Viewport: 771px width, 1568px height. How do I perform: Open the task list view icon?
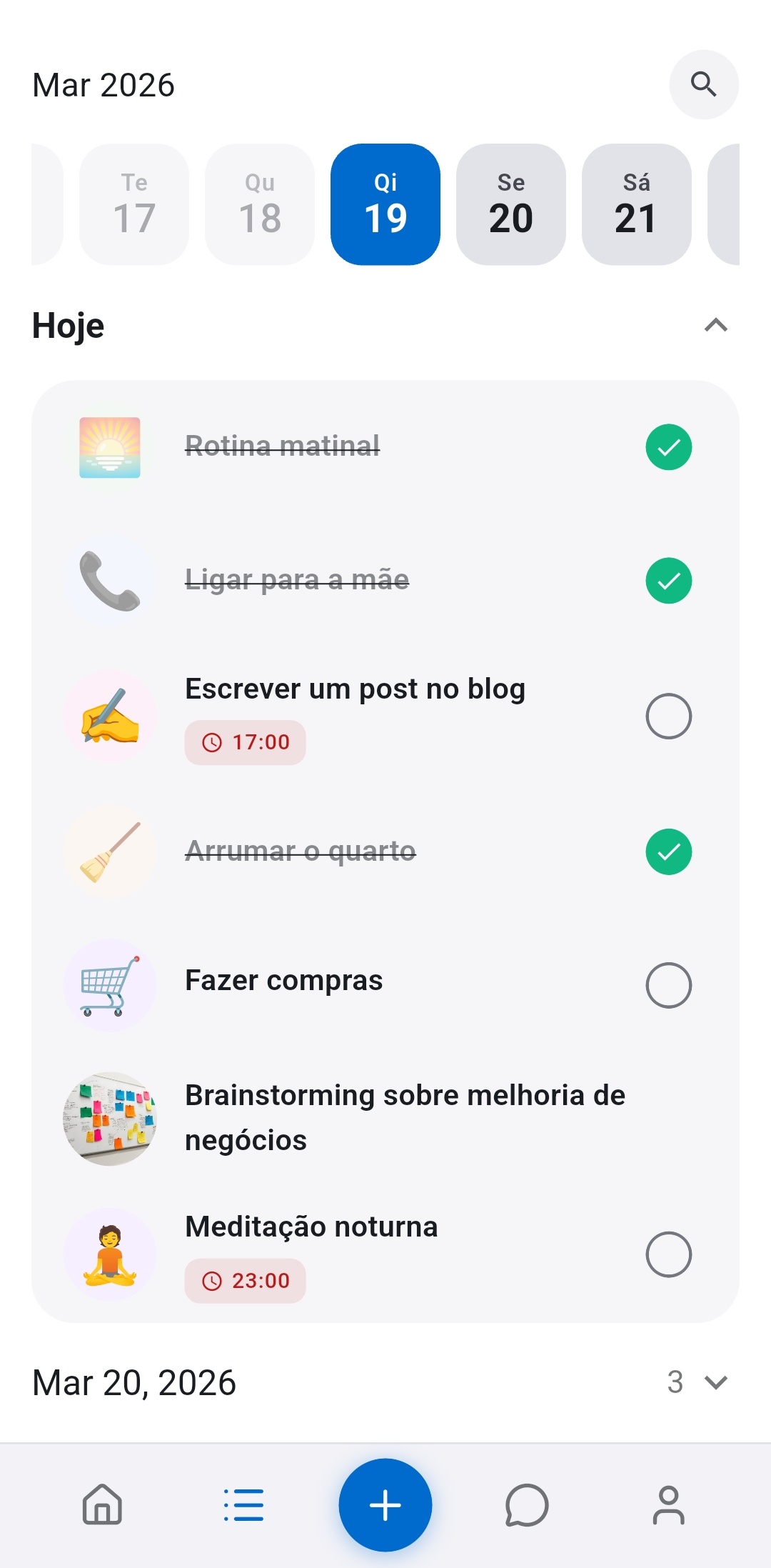[x=243, y=1506]
